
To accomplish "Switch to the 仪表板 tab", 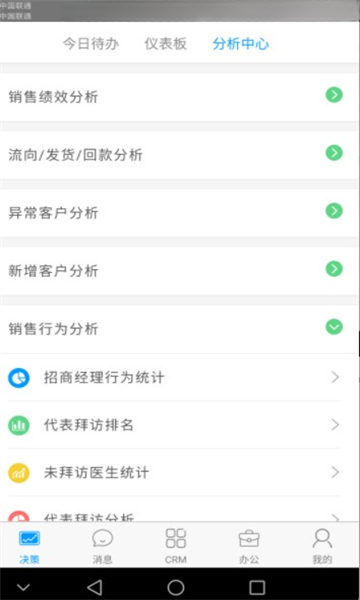I will (x=166, y=44).
